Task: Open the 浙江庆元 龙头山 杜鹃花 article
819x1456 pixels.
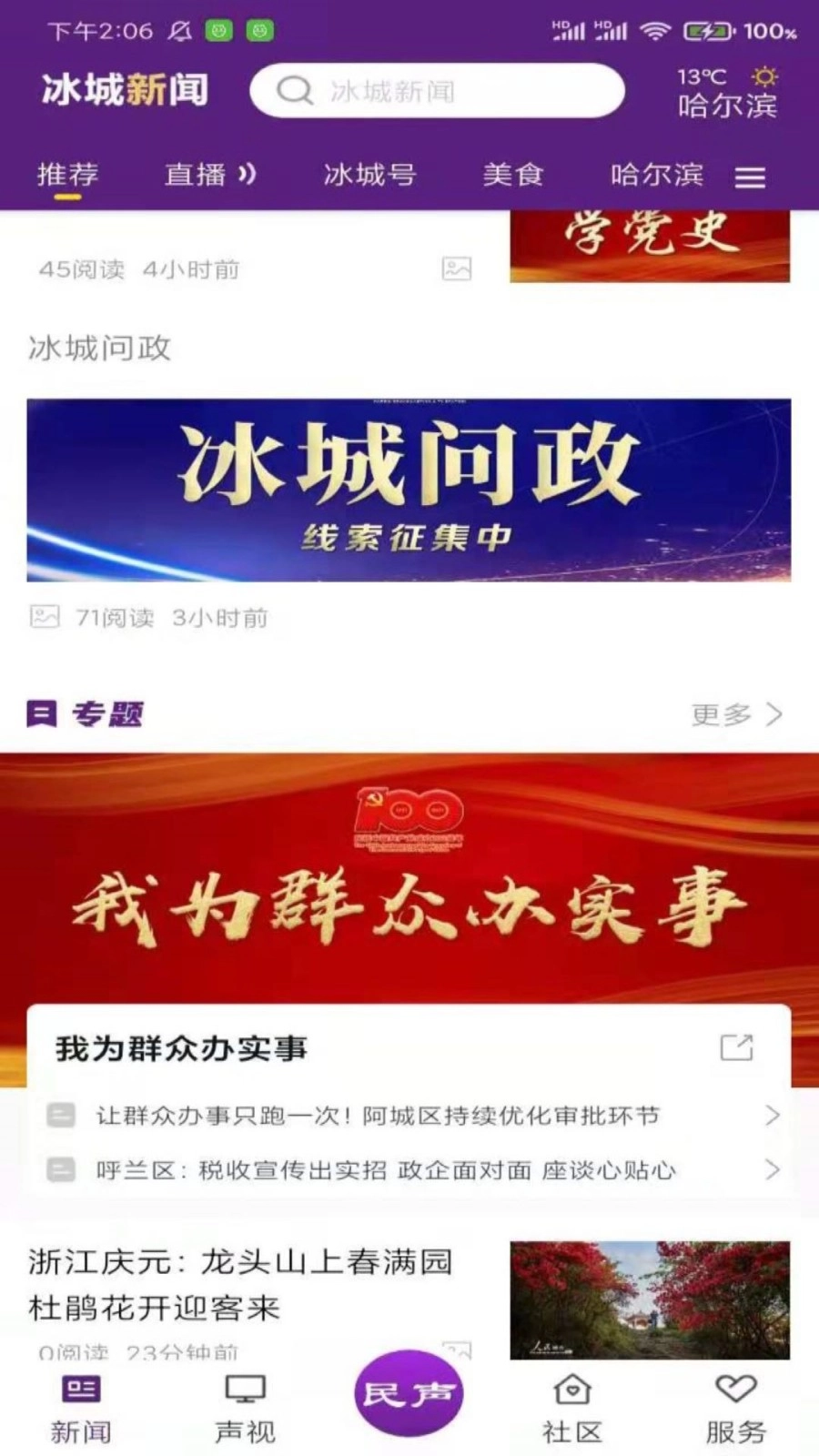Action: [241, 1285]
